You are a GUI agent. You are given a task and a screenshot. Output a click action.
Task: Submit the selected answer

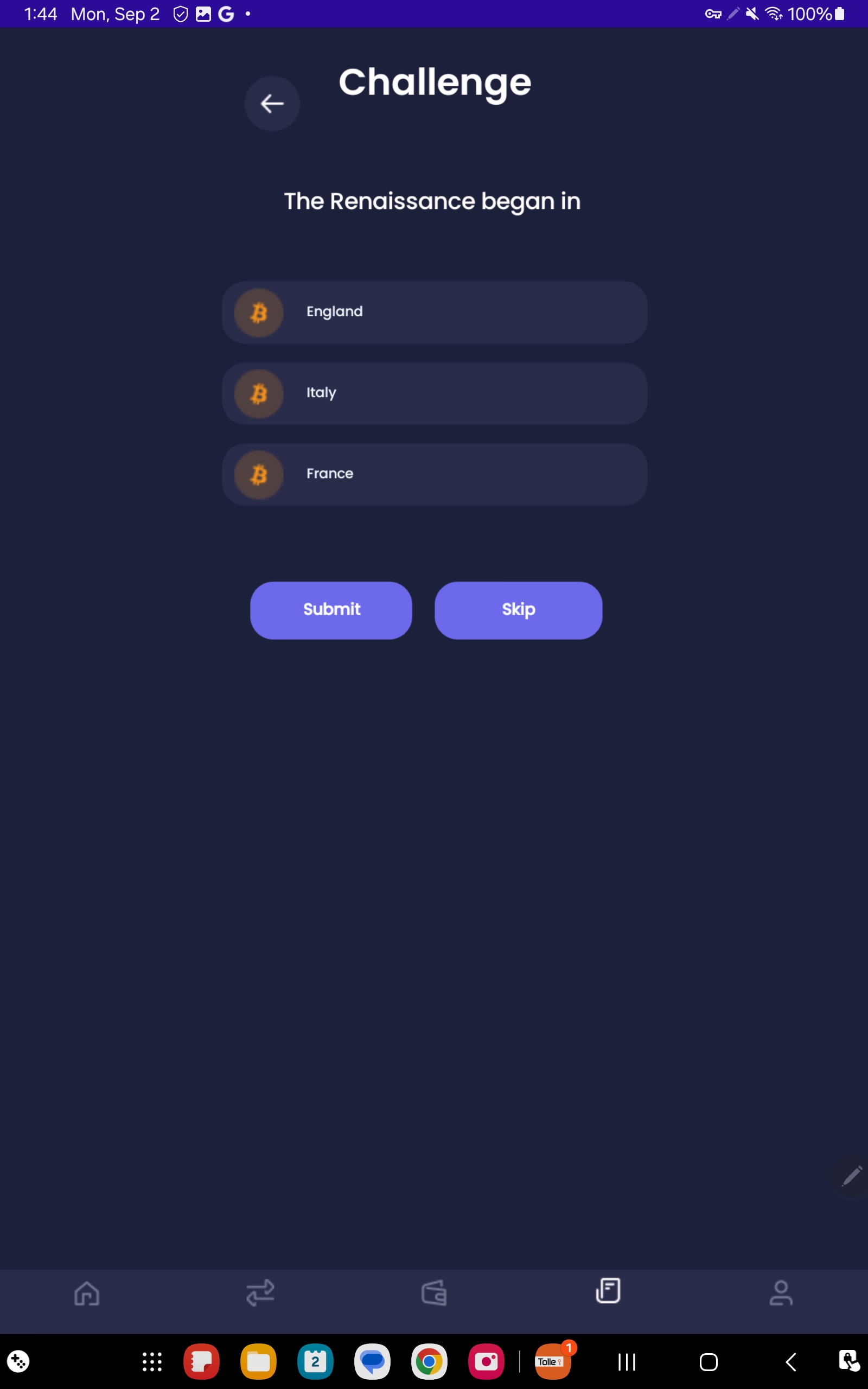point(331,609)
